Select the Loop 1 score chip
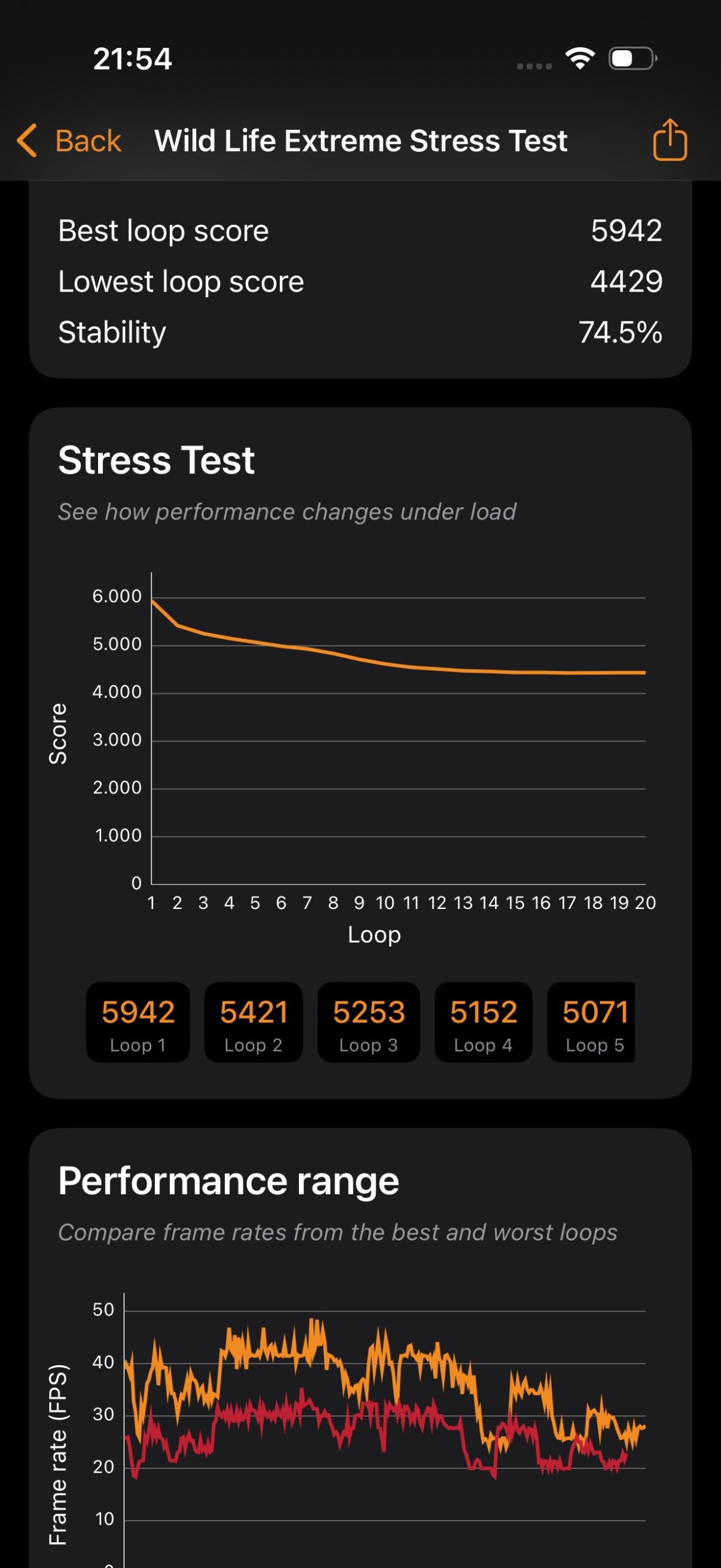The height and width of the screenshot is (1568, 721). 138,1022
